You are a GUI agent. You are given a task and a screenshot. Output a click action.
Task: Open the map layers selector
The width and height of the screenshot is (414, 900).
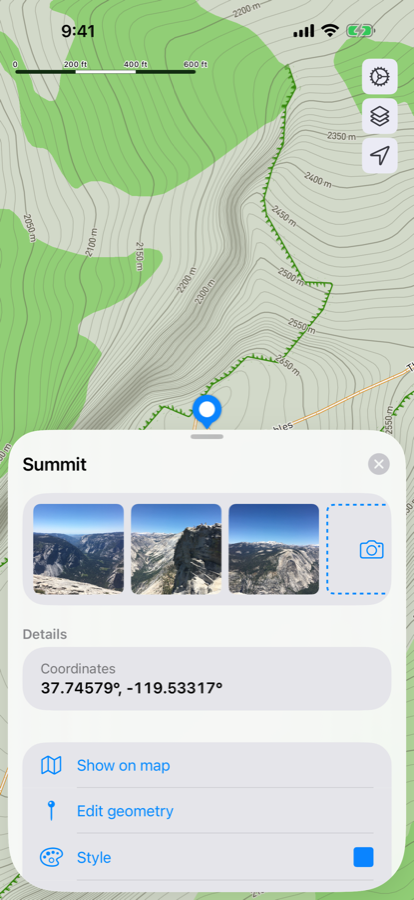coord(380,116)
